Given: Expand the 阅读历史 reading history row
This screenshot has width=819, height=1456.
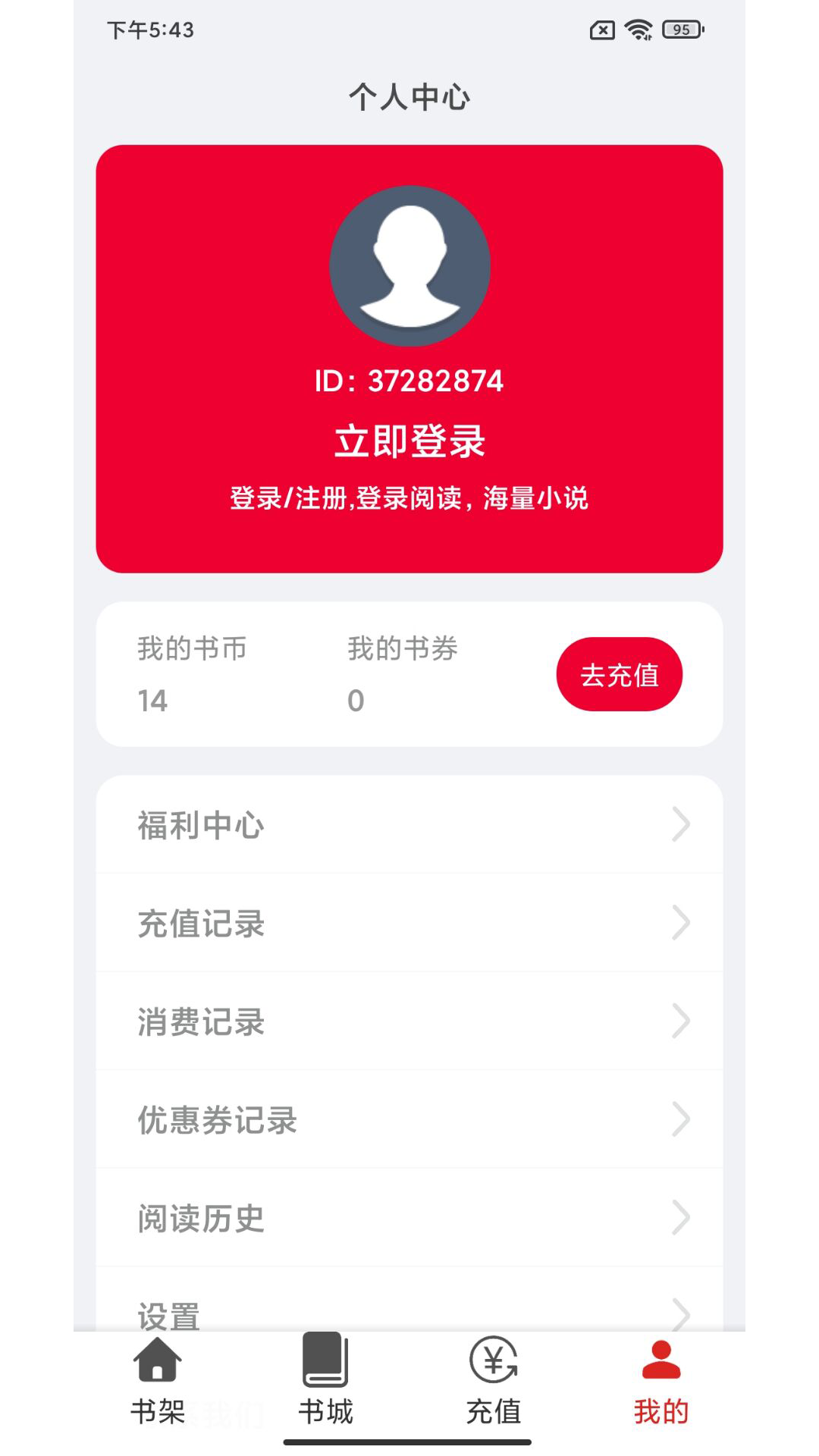Looking at the screenshot, I should coord(409,1219).
